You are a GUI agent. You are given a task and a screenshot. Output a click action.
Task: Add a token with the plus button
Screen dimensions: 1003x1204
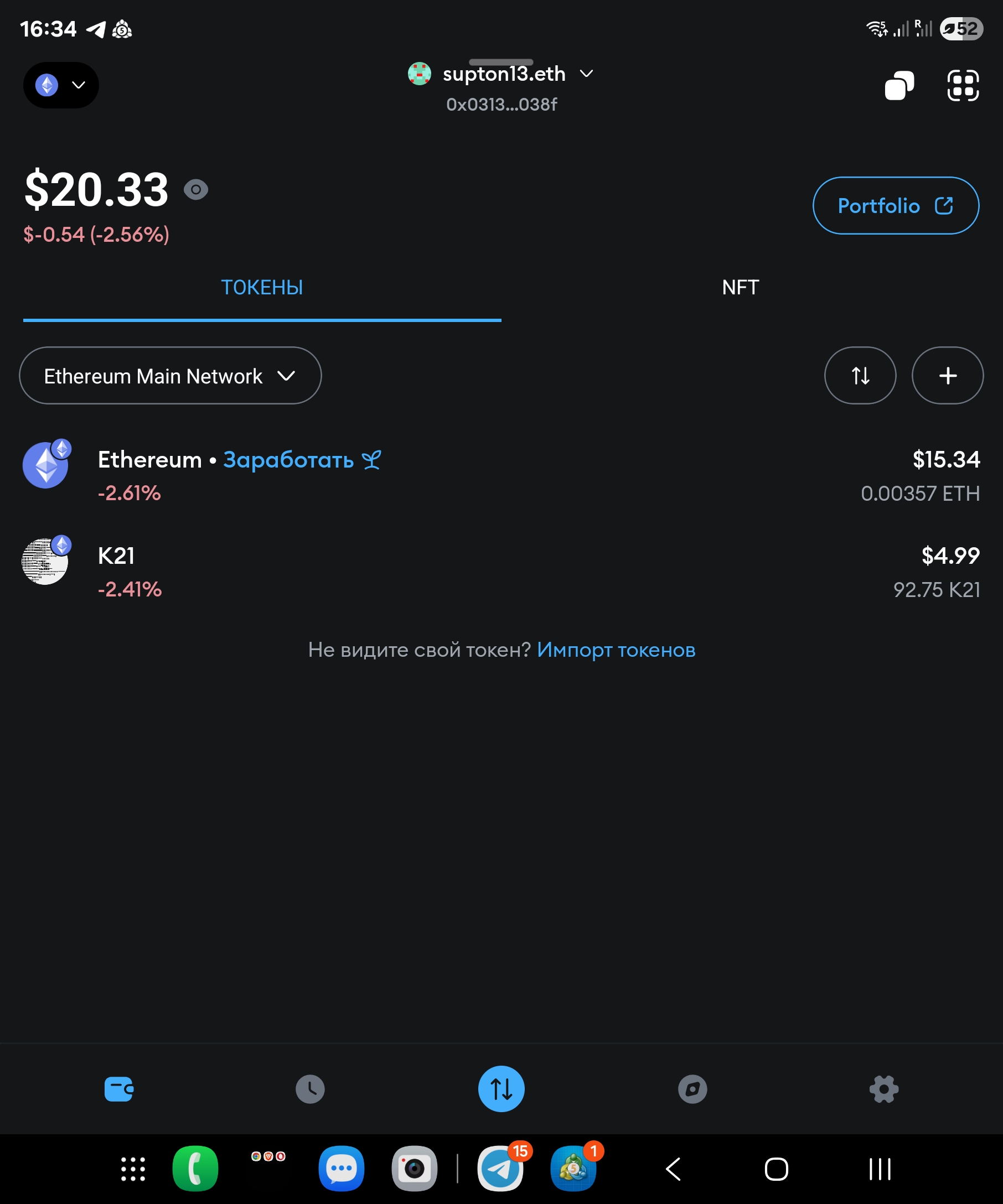tap(948, 376)
